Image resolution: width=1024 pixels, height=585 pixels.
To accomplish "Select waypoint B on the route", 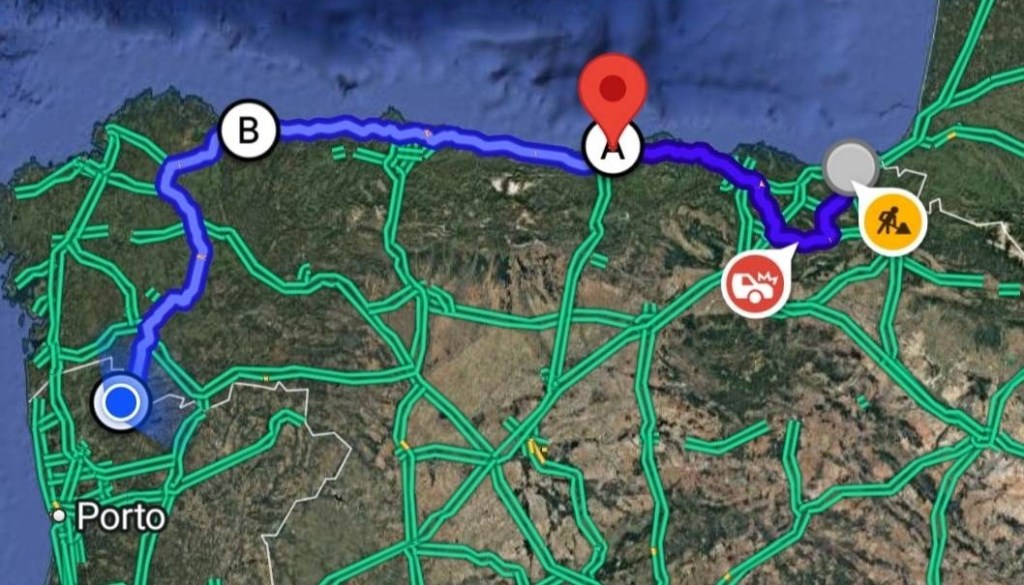I will pyautogui.click(x=248, y=130).
